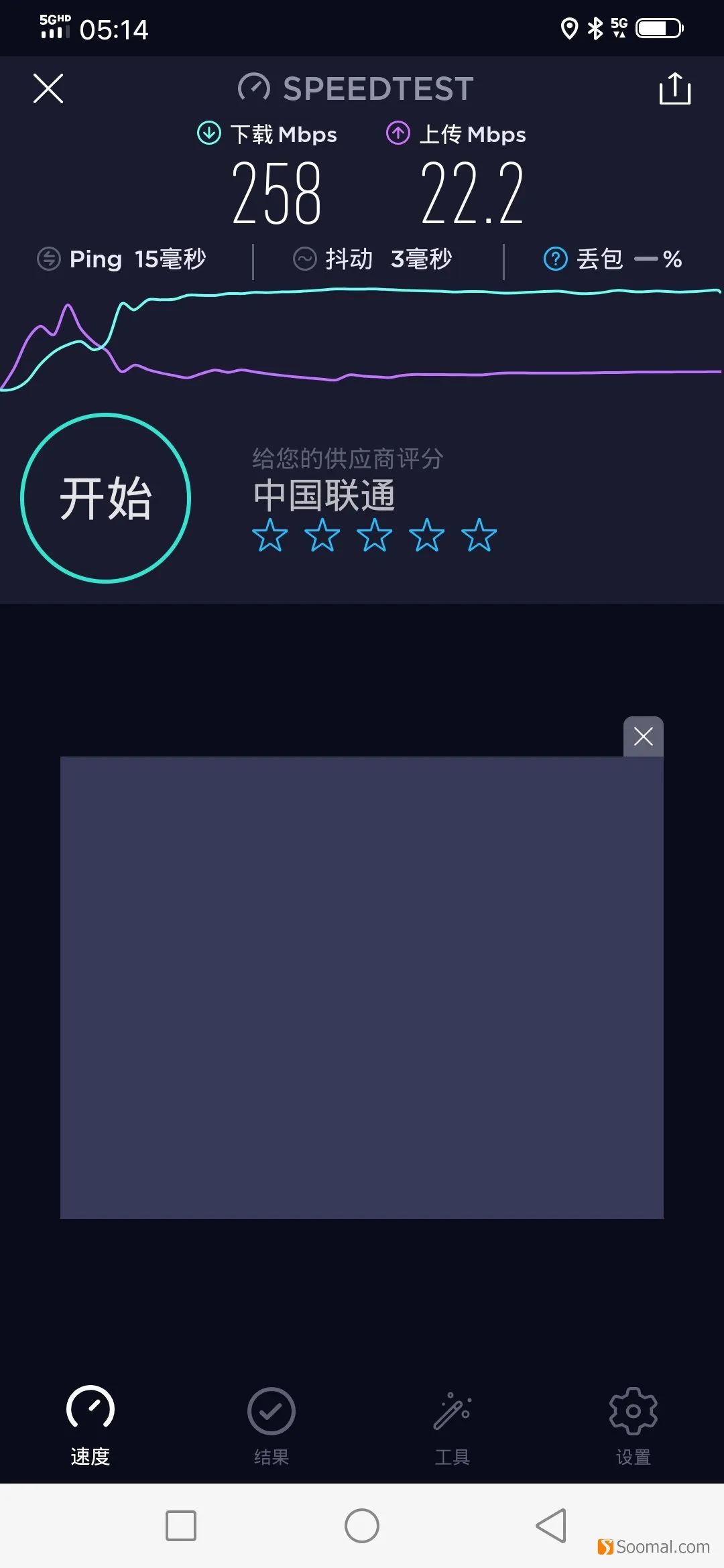Close the speed test result view
Screen dimensions: 724x1568
pyautogui.click(x=48, y=88)
